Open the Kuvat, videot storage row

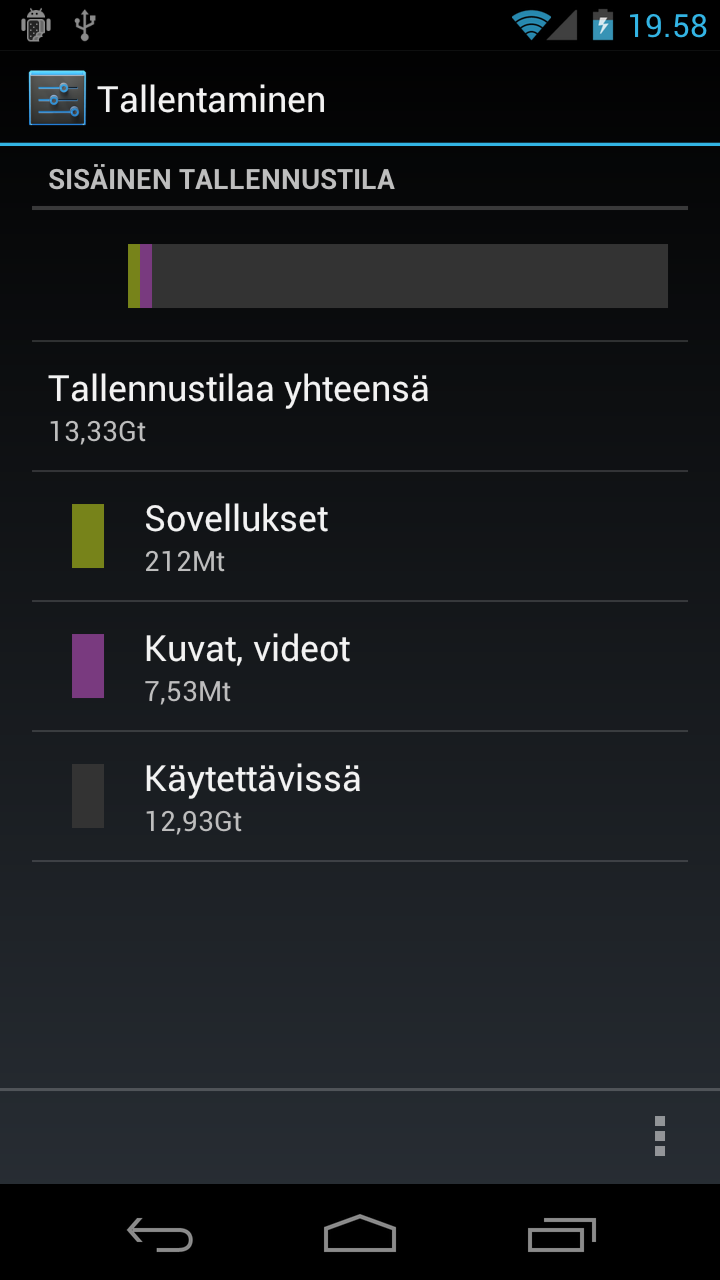[360, 667]
